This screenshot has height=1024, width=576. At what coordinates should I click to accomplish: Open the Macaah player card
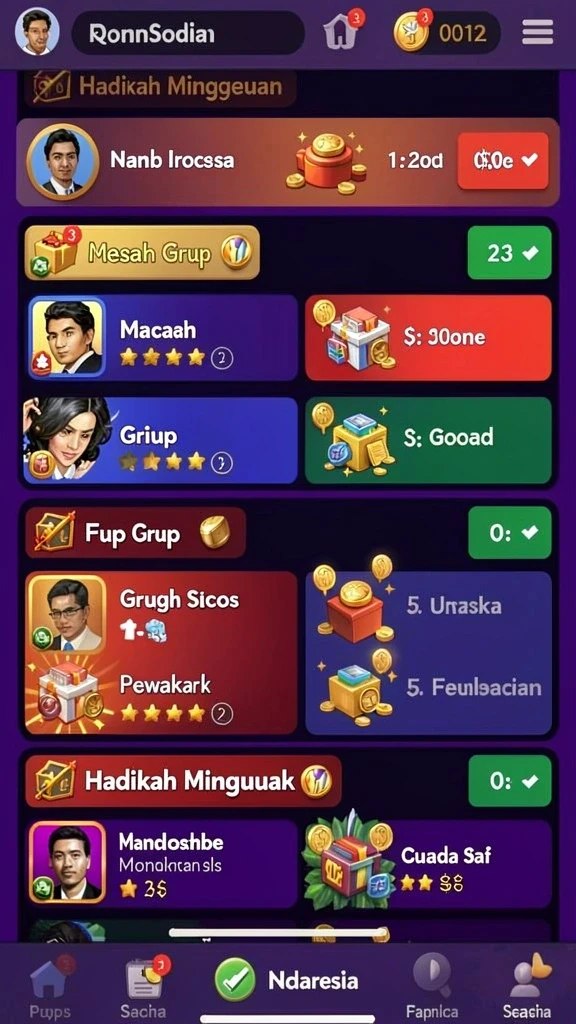click(160, 338)
